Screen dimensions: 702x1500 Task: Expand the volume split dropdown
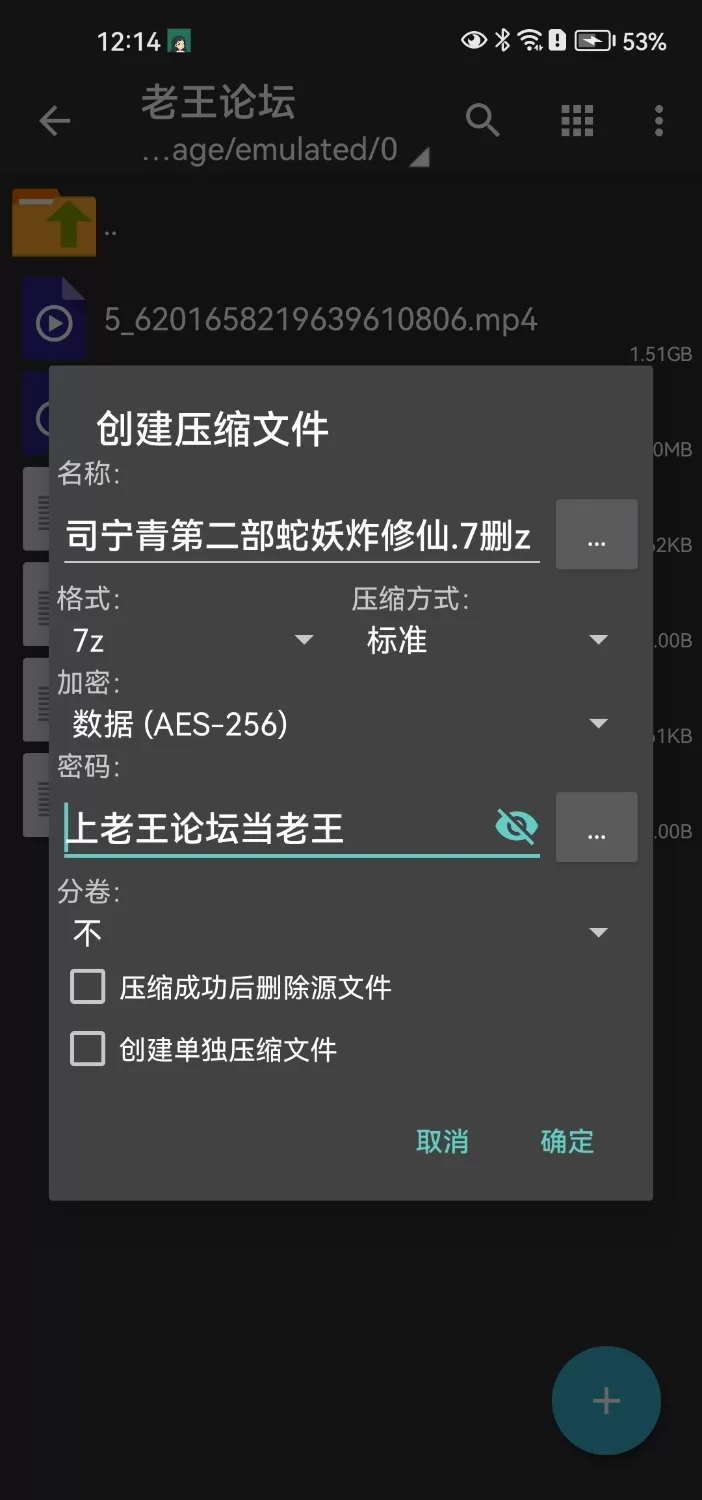tap(340, 933)
